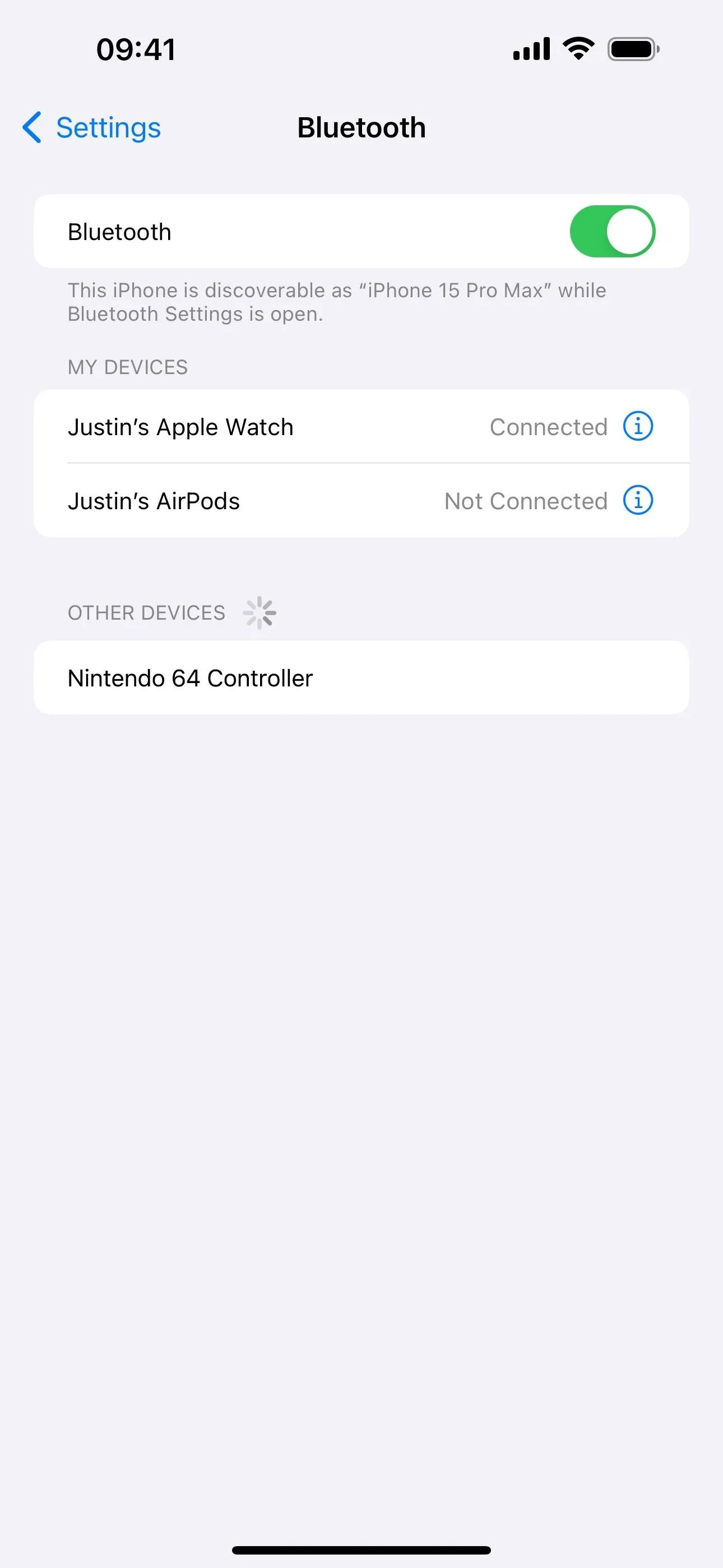
Task: Open info for Justin's Apple Watch
Action: [638, 426]
